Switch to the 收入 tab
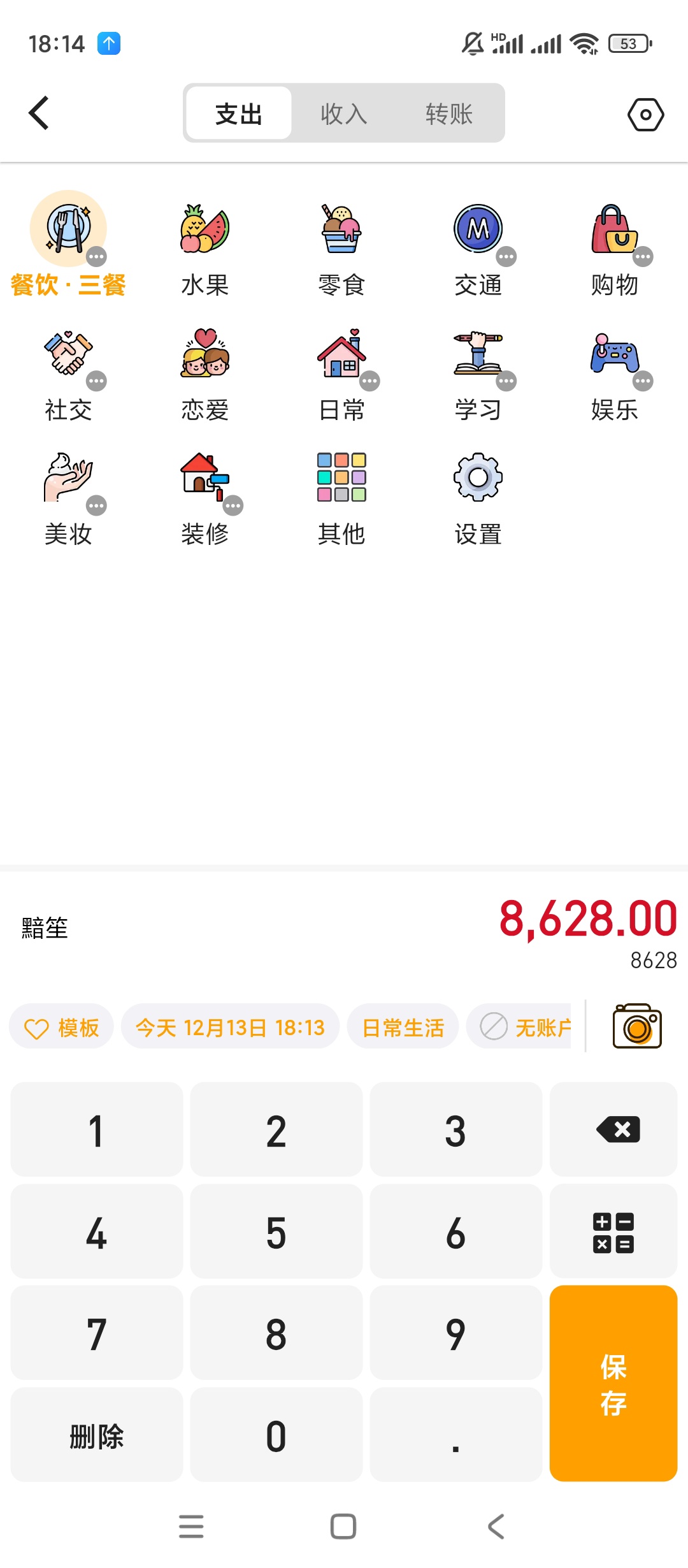Image resolution: width=688 pixels, height=1568 pixels. point(344,114)
